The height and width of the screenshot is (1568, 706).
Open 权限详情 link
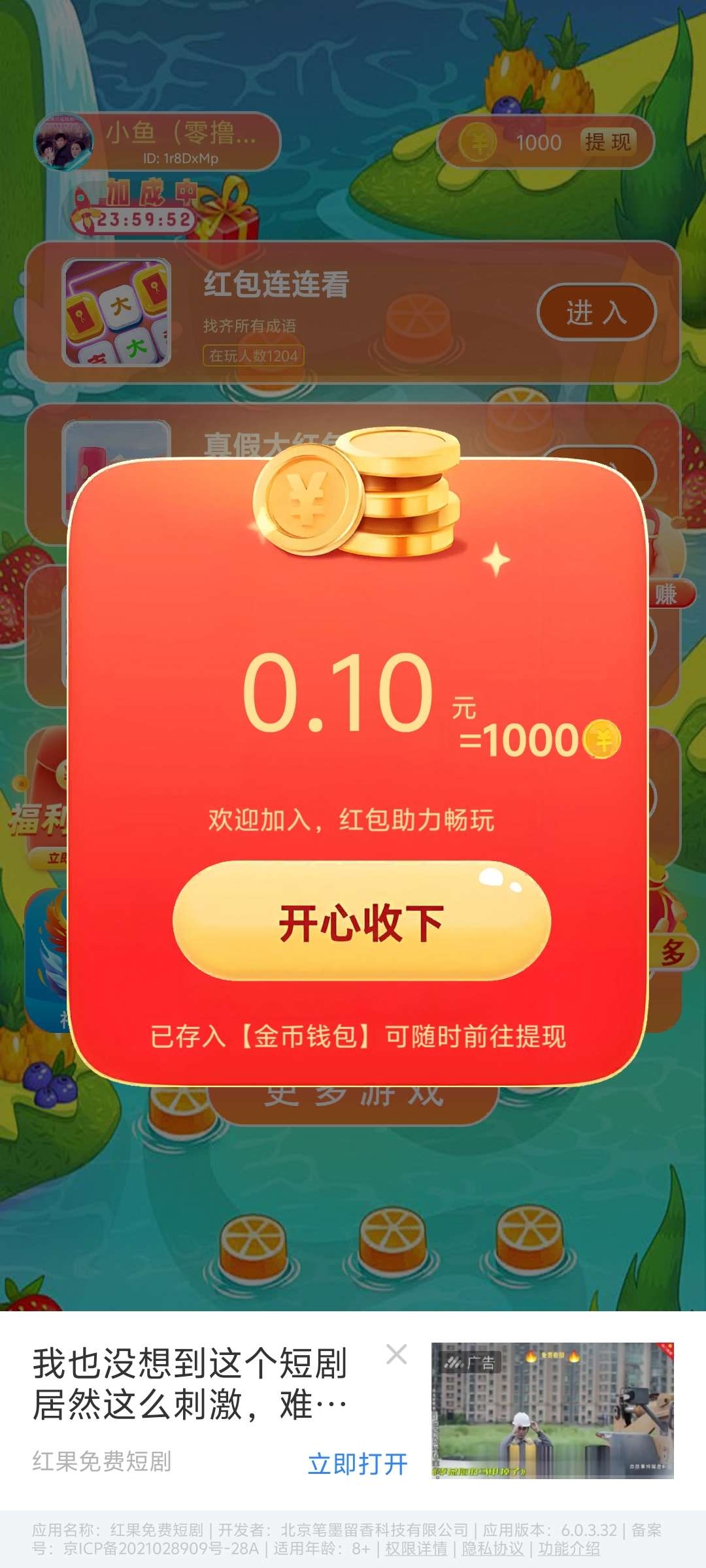(416, 1548)
